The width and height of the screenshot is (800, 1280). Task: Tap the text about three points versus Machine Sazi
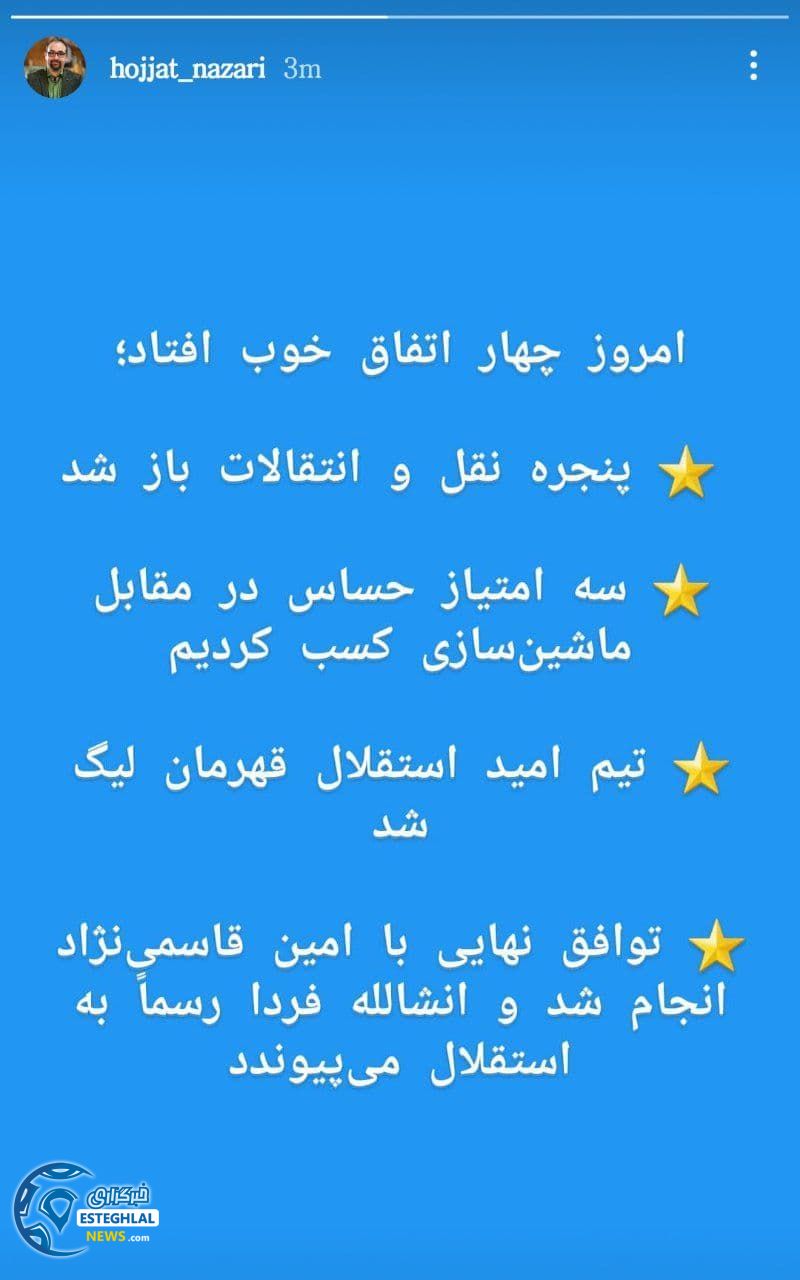(x=400, y=615)
